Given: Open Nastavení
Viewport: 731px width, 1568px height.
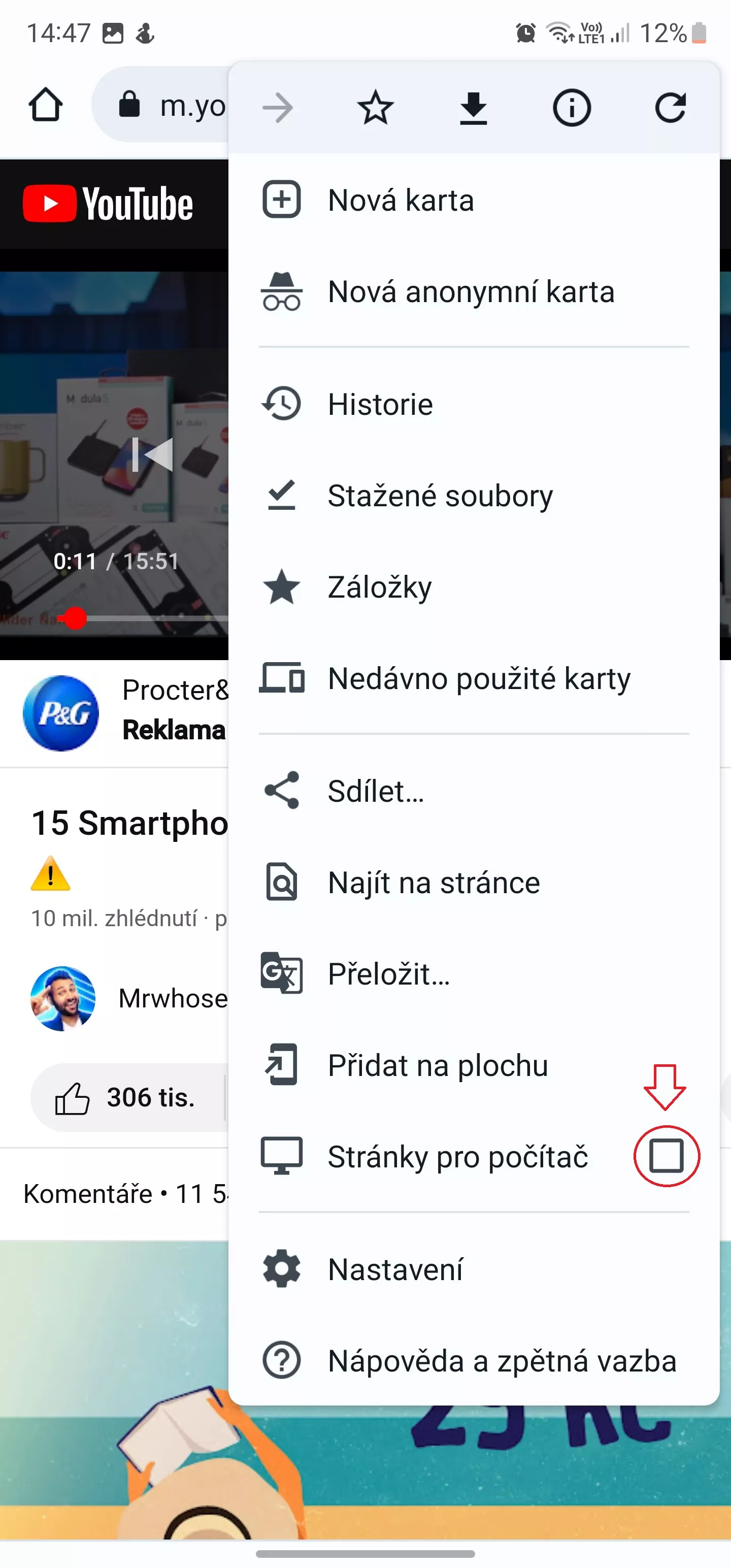Looking at the screenshot, I should coord(474,1269).
